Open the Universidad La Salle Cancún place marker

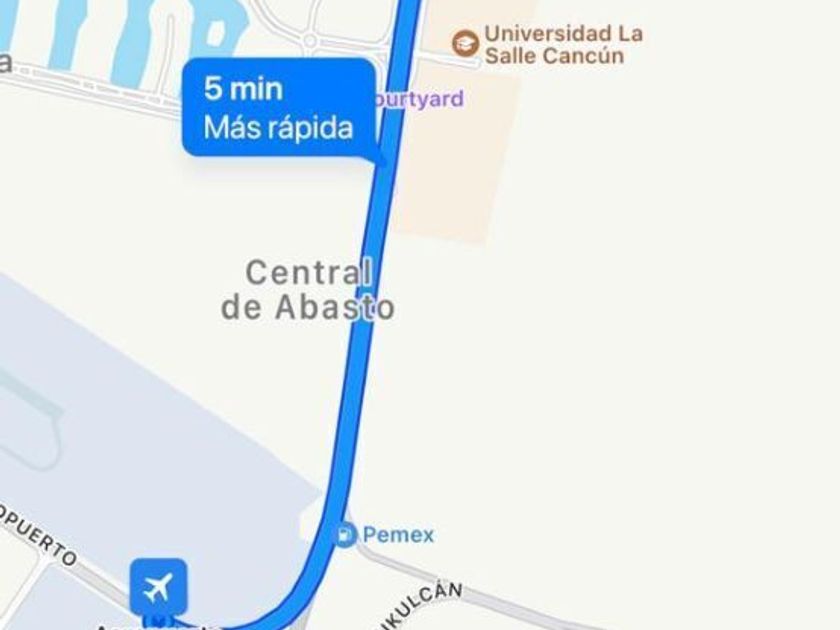pyautogui.click(x=464, y=43)
